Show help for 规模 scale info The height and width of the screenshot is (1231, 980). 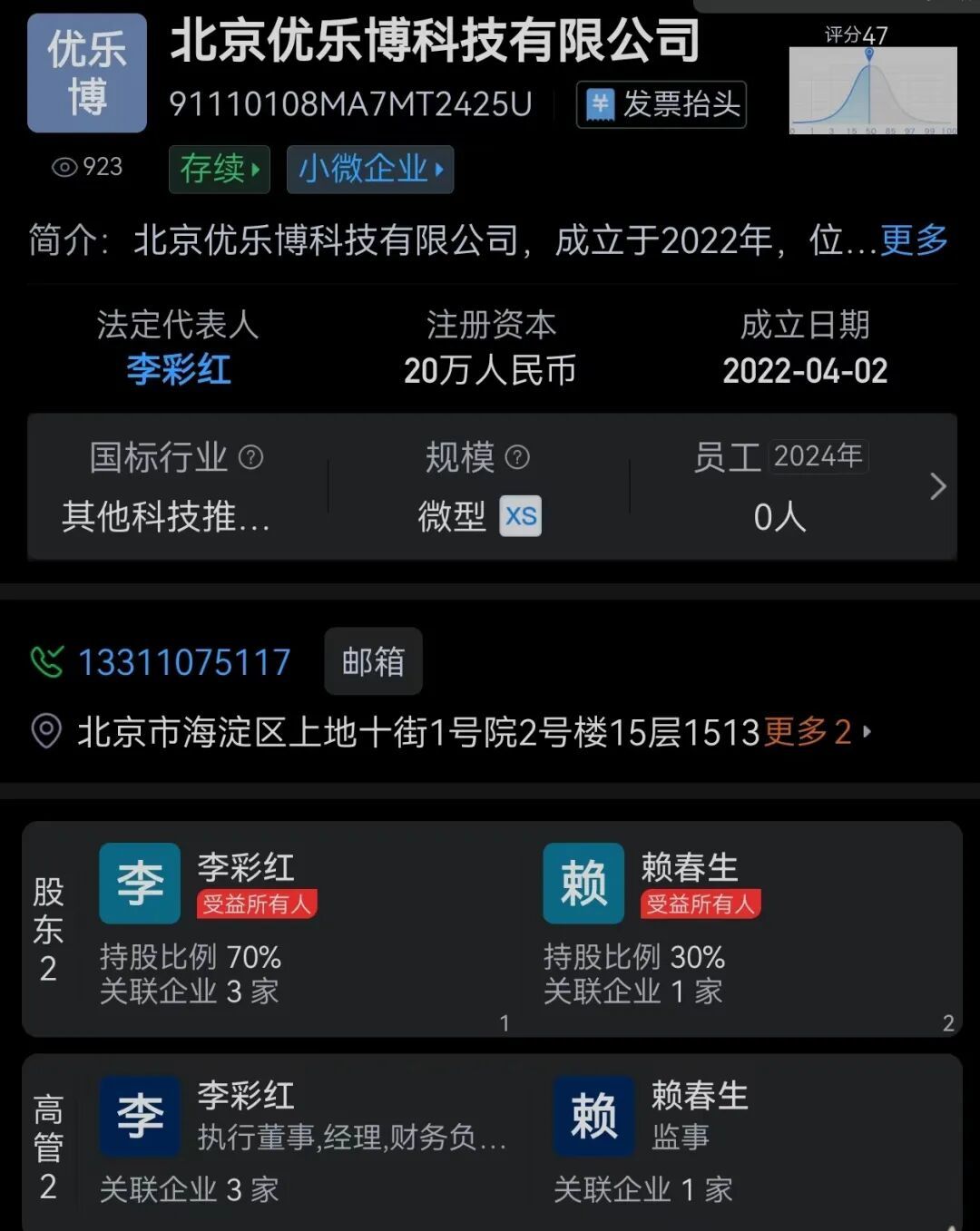517,457
